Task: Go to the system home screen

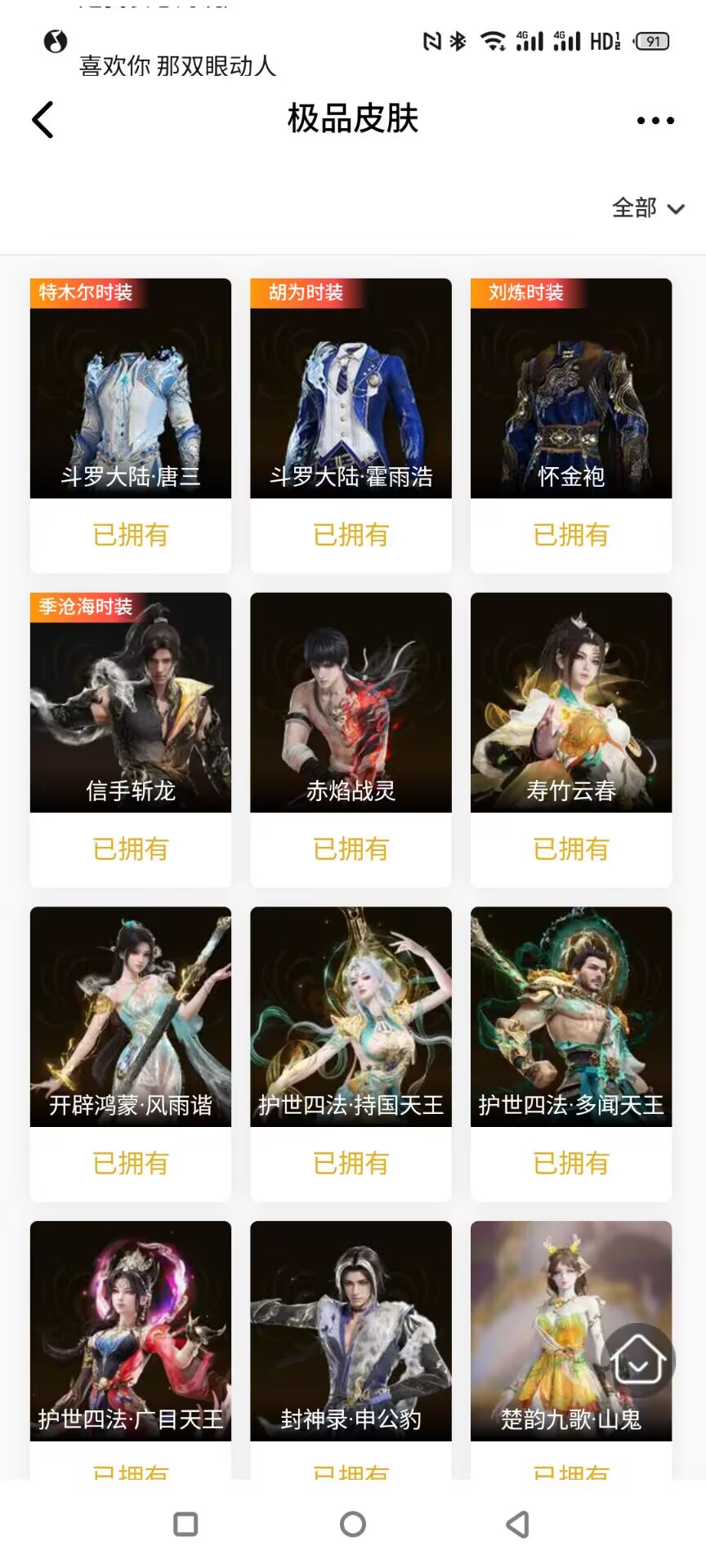Action: pyautogui.click(x=353, y=1524)
